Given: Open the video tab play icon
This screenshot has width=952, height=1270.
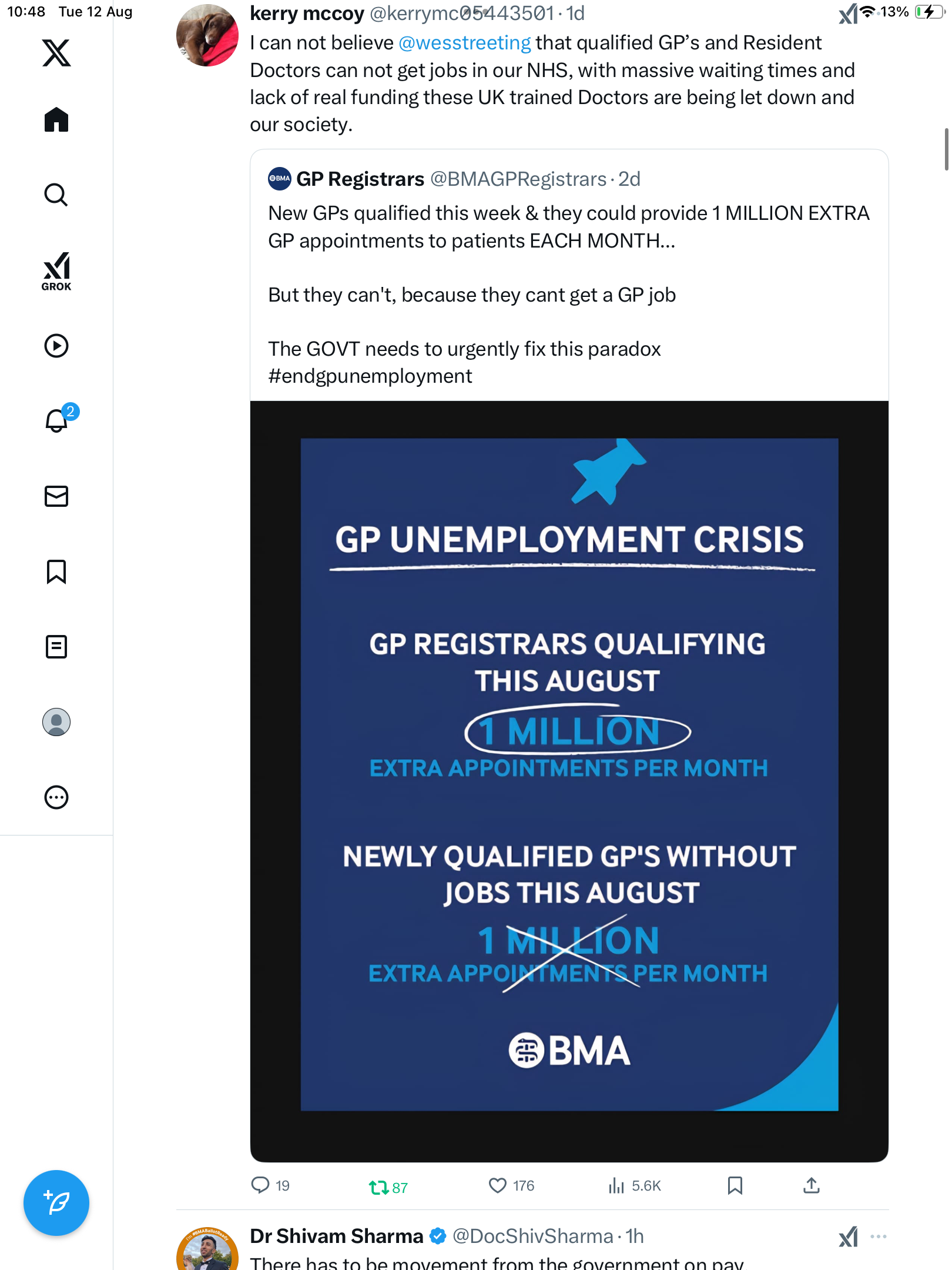Looking at the screenshot, I should [56, 346].
